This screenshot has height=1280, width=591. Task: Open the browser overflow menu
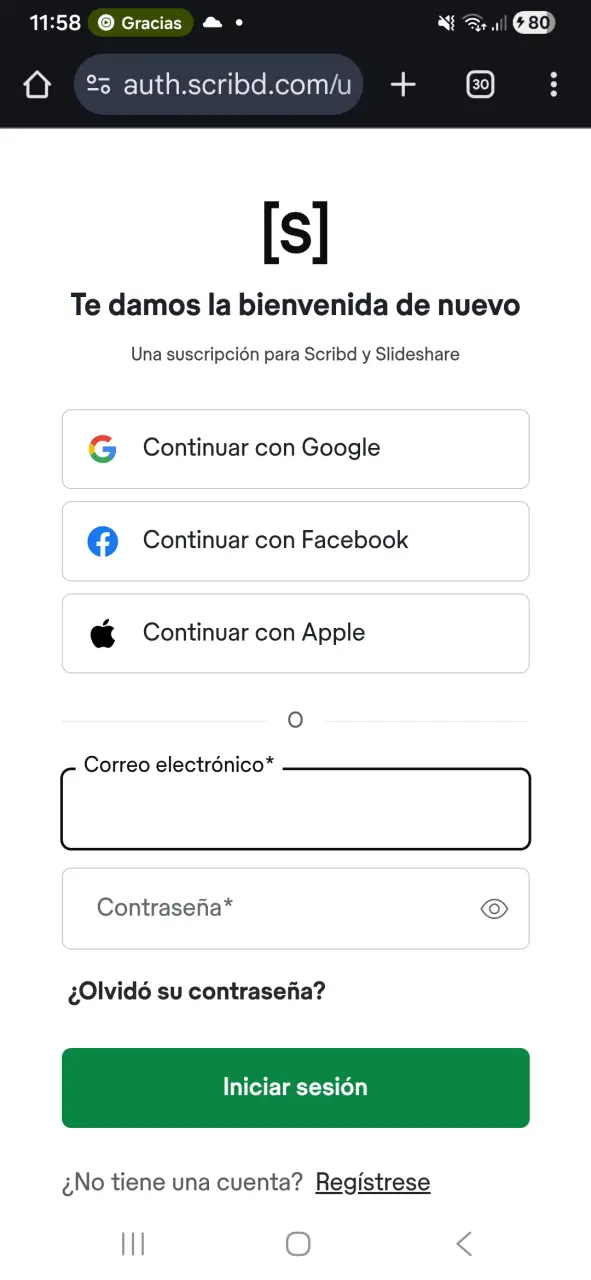point(553,85)
